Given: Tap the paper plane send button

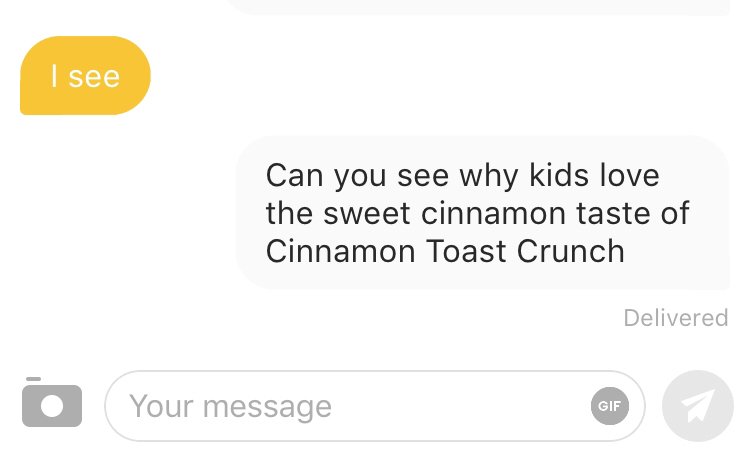Looking at the screenshot, I should pyautogui.click(x=697, y=406).
